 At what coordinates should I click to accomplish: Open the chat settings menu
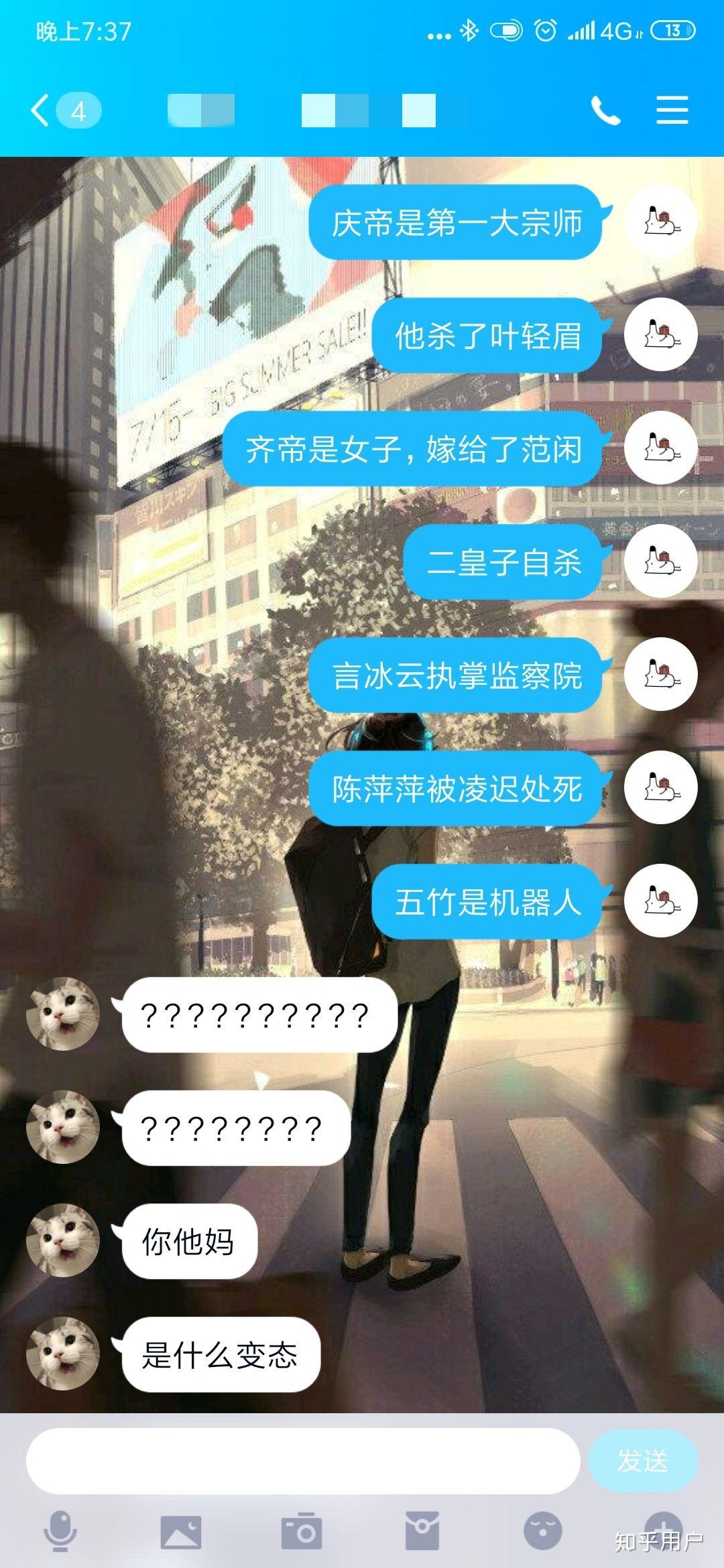click(672, 111)
